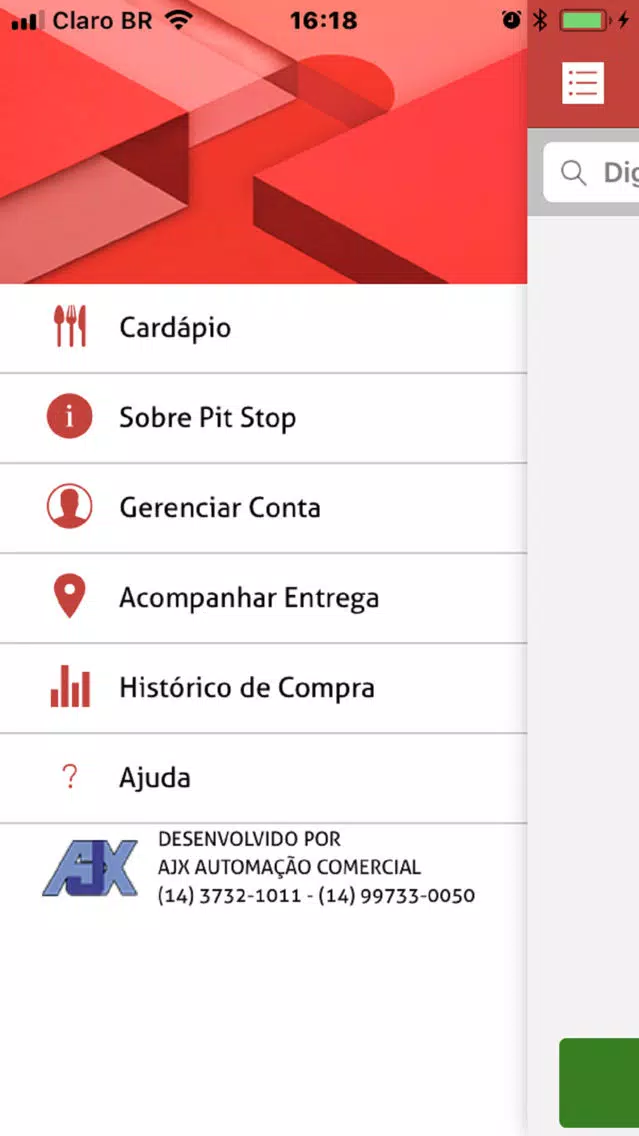Tap the list icon in the top bar
Screen dimensions: 639x1136
[582, 83]
